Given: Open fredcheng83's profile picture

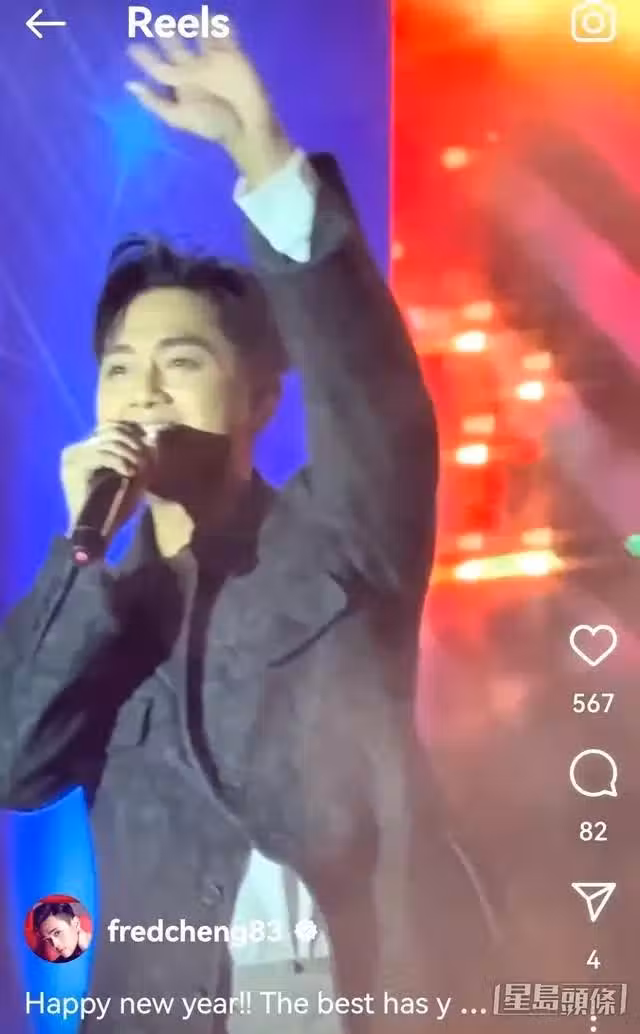Looking at the screenshot, I should click(x=58, y=928).
